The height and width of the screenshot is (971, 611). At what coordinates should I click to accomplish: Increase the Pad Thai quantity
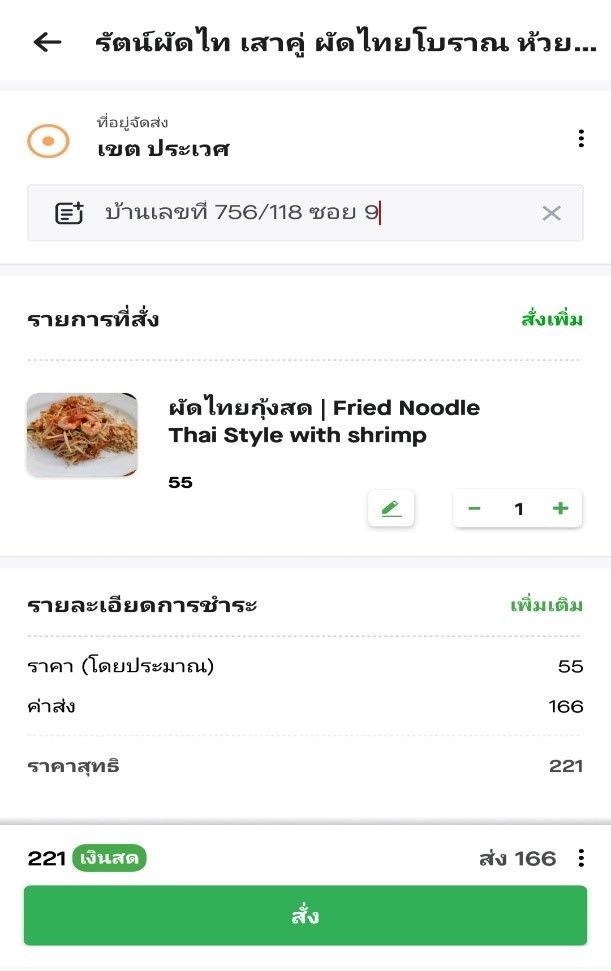pyautogui.click(x=560, y=509)
